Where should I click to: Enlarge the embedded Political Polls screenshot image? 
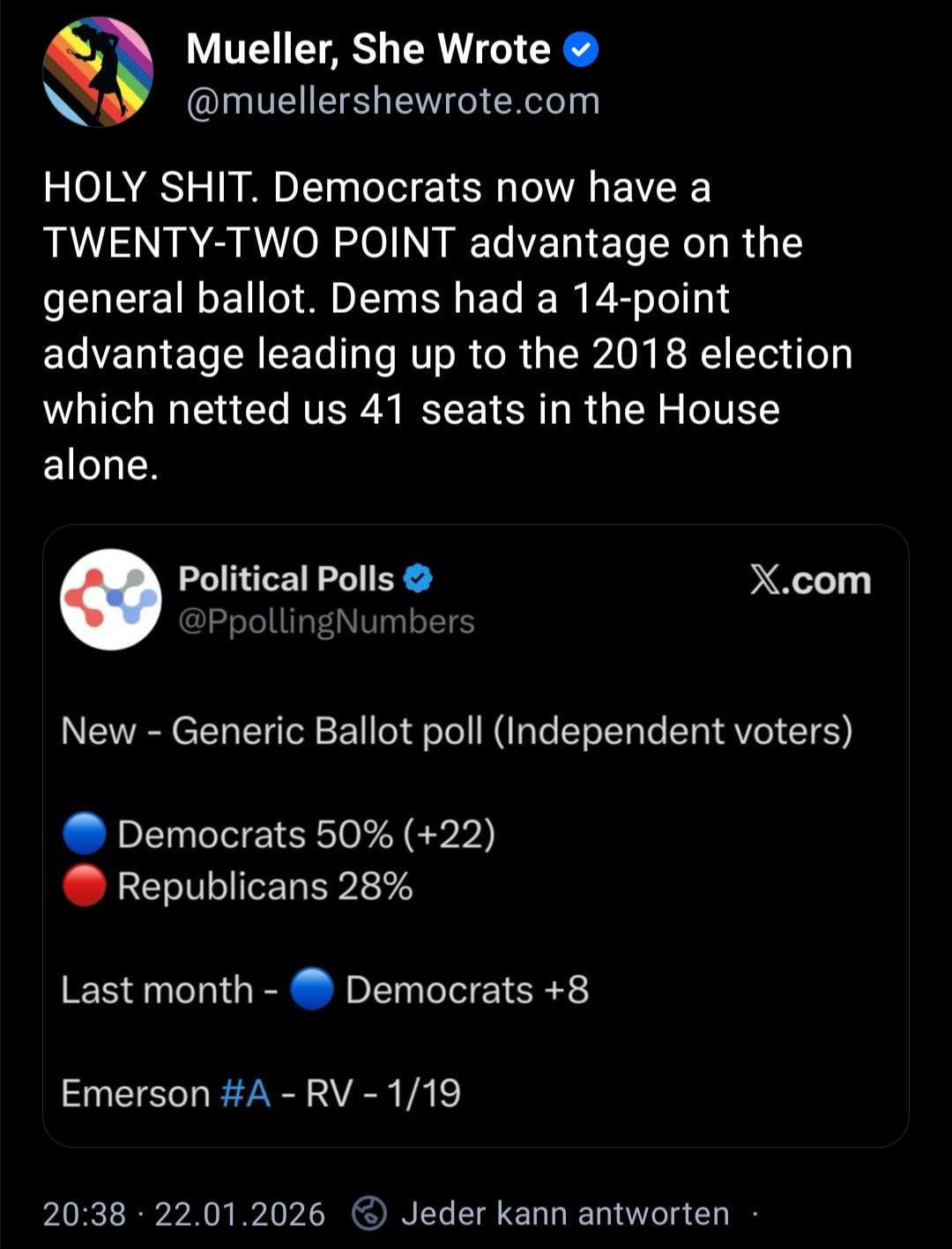coord(475,835)
